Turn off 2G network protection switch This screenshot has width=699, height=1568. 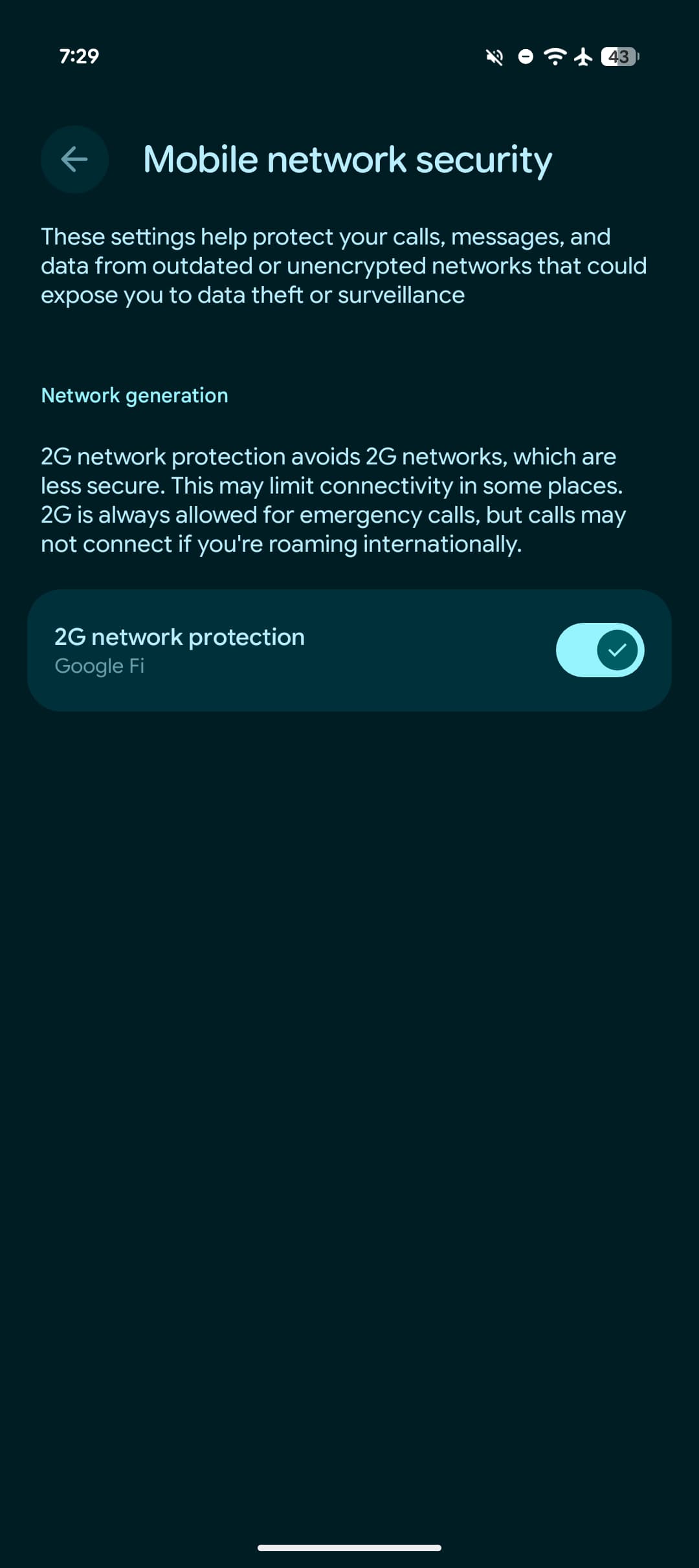point(599,650)
